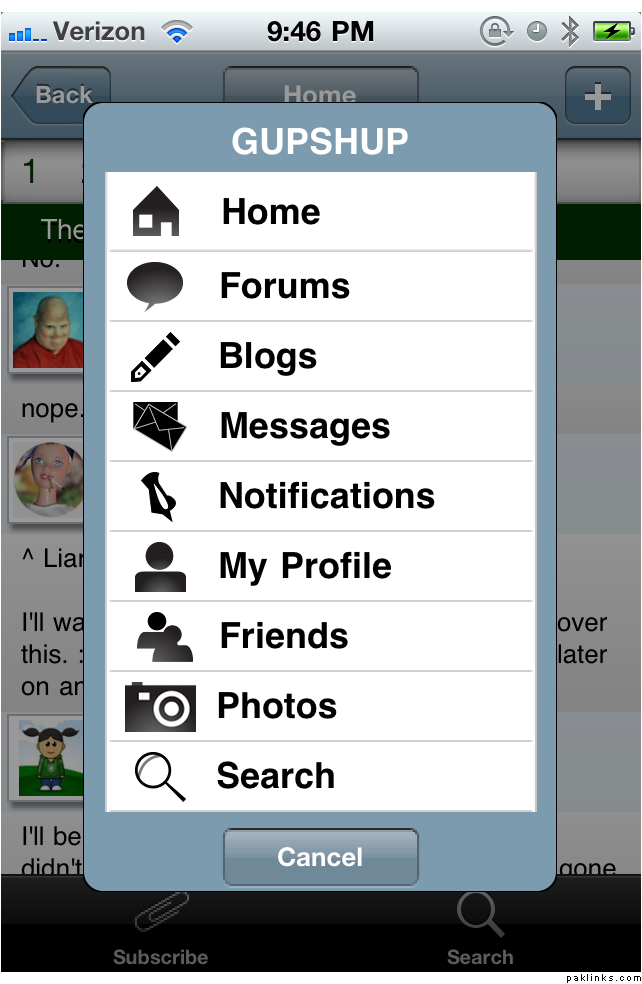Choose Search in the menu list
The height and width of the screenshot is (984, 642).
click(x=320, y=776)
